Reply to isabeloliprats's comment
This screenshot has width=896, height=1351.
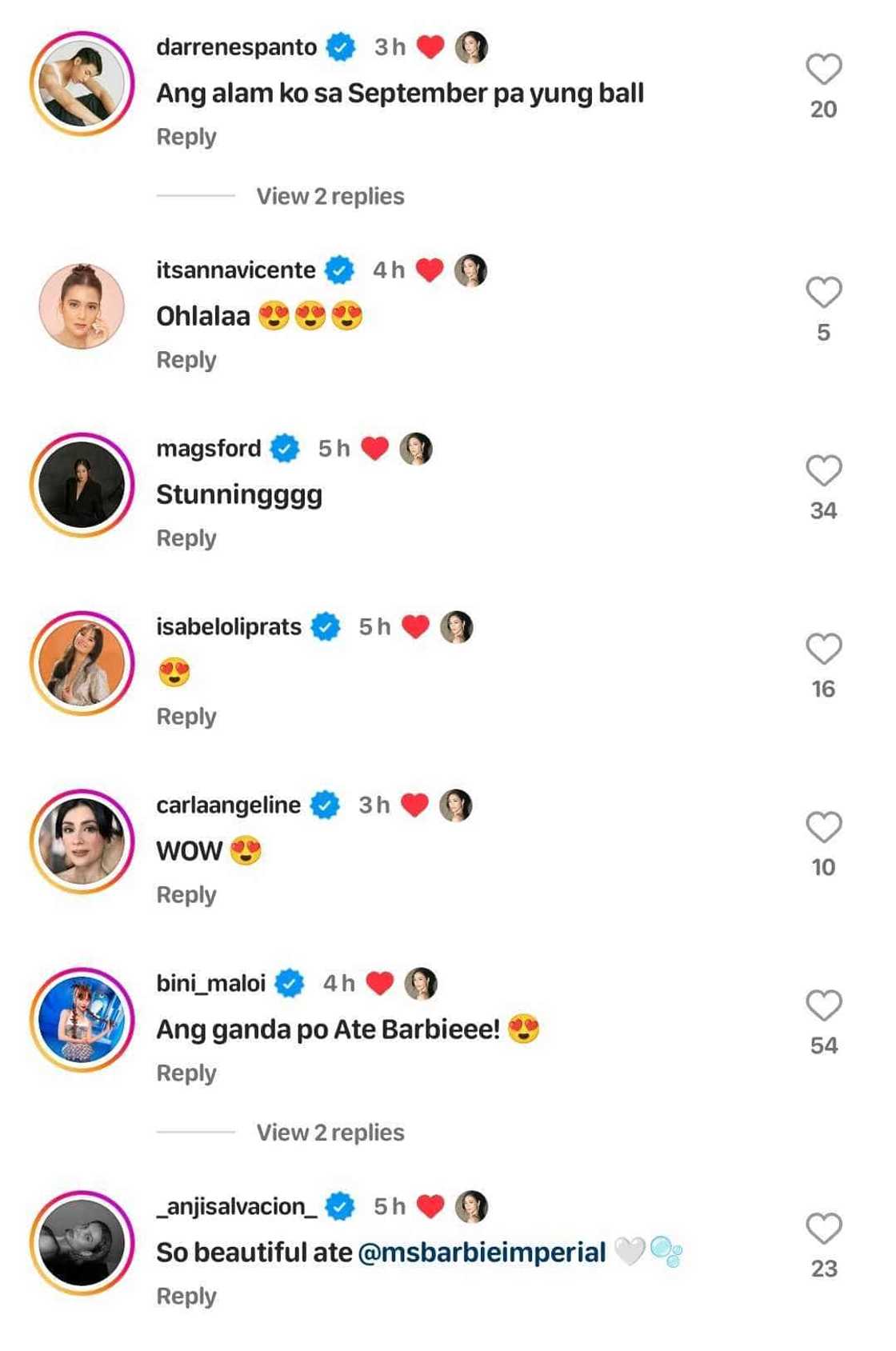click(x=186, y=717)
